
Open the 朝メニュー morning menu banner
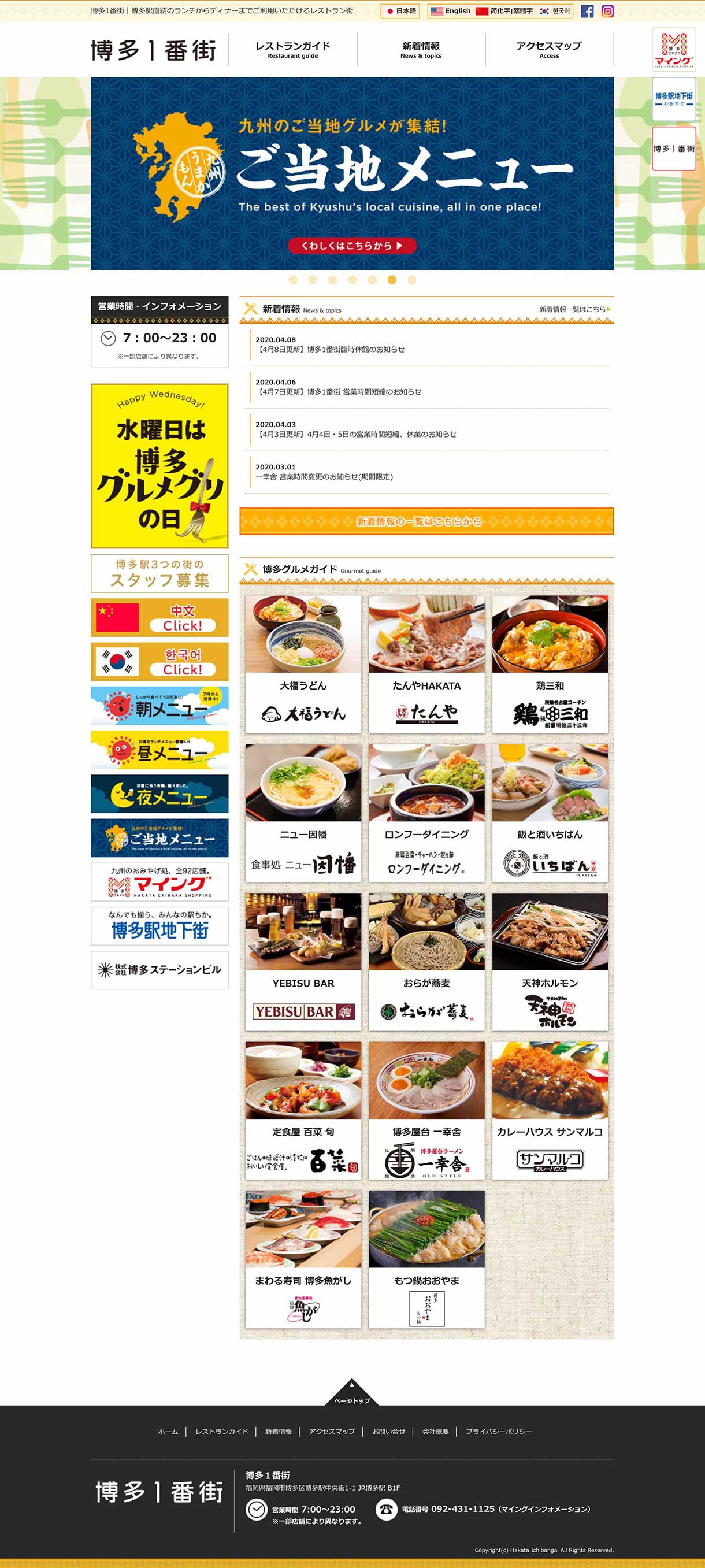pos(159,706)
